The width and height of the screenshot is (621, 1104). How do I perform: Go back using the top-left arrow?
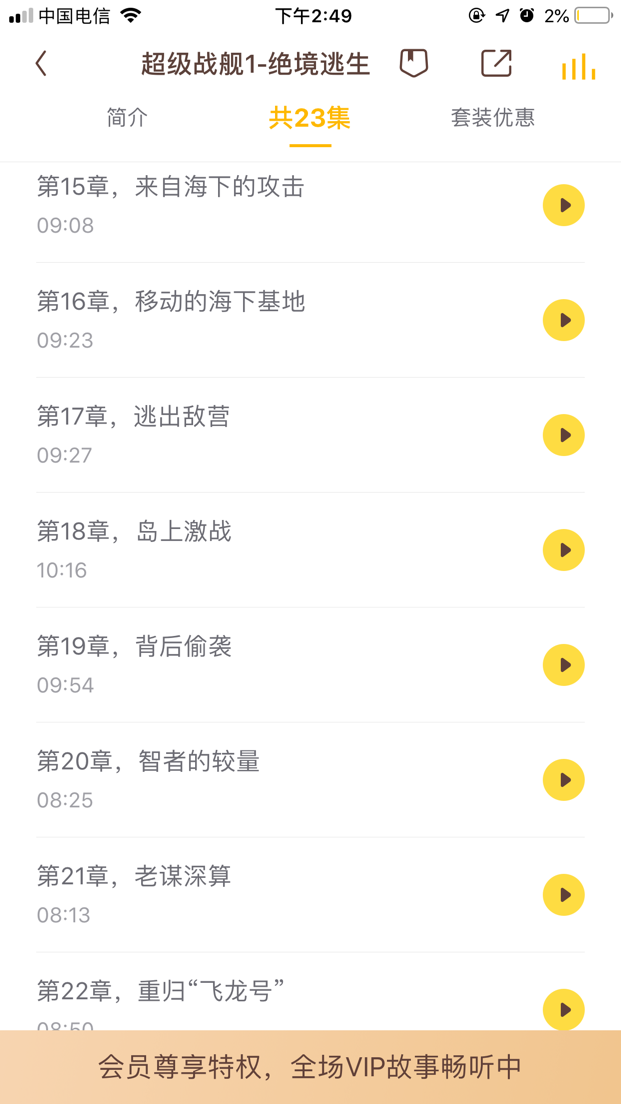42,64
